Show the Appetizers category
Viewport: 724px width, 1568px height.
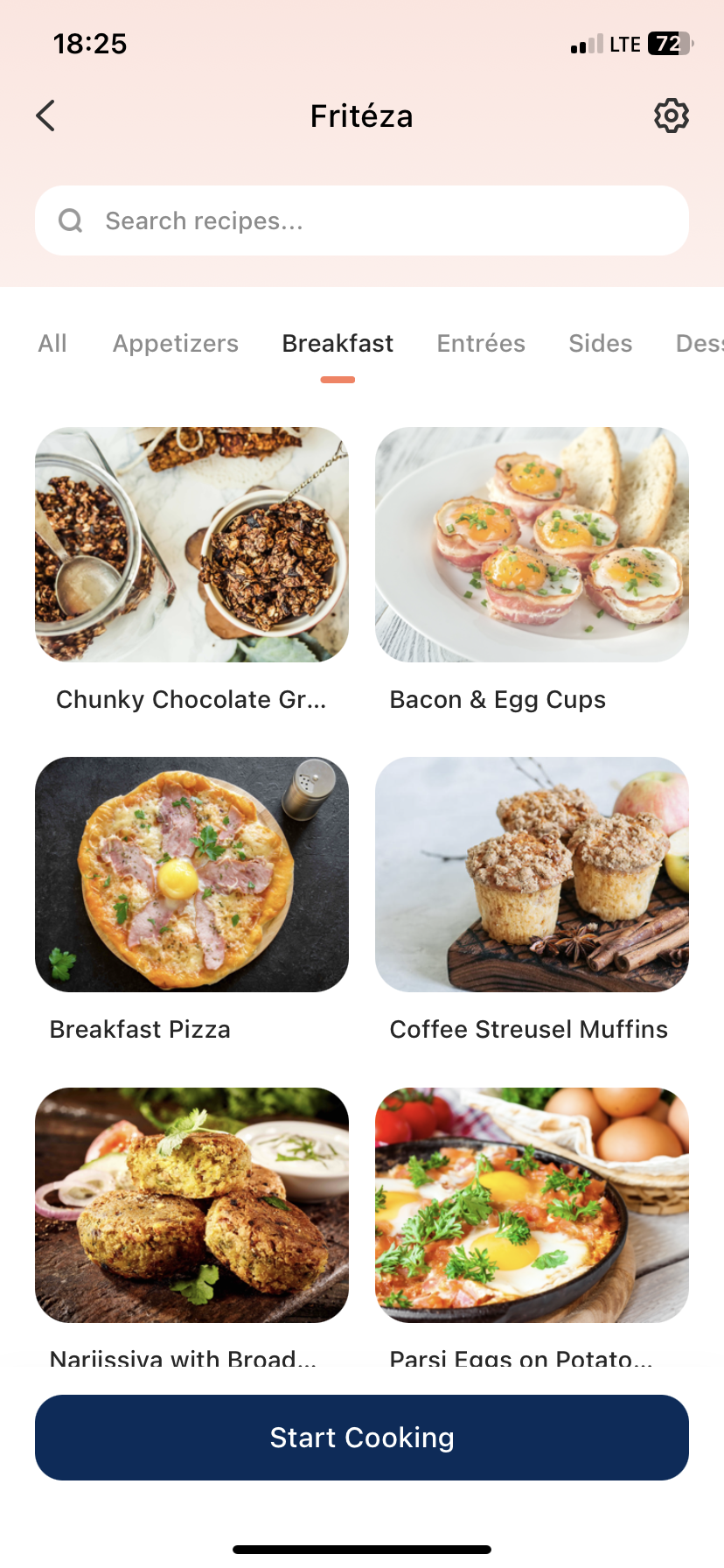pos(176,343)
